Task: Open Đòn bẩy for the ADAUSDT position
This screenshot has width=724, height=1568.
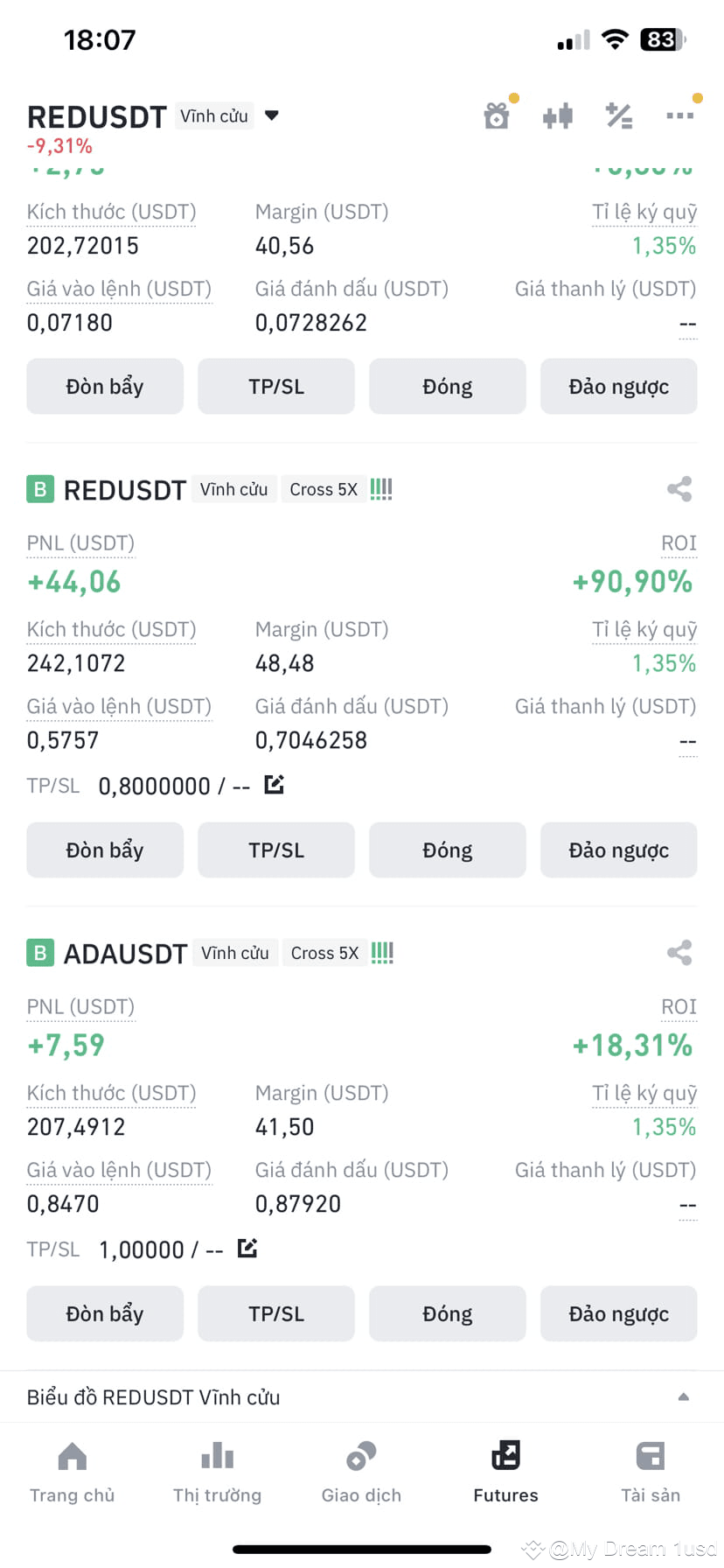Action: coord(105,1313)
